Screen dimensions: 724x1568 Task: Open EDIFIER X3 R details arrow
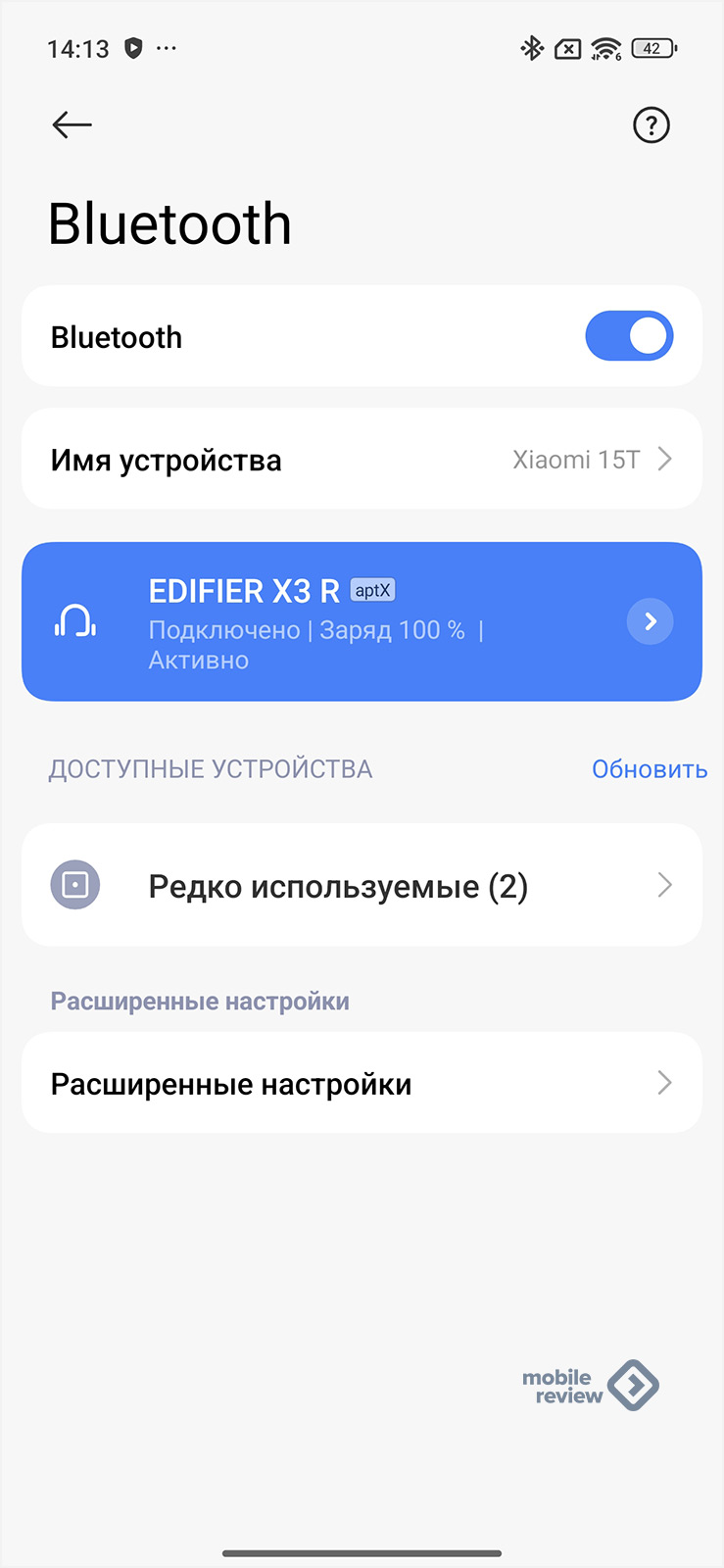click(x=650, y=621)
